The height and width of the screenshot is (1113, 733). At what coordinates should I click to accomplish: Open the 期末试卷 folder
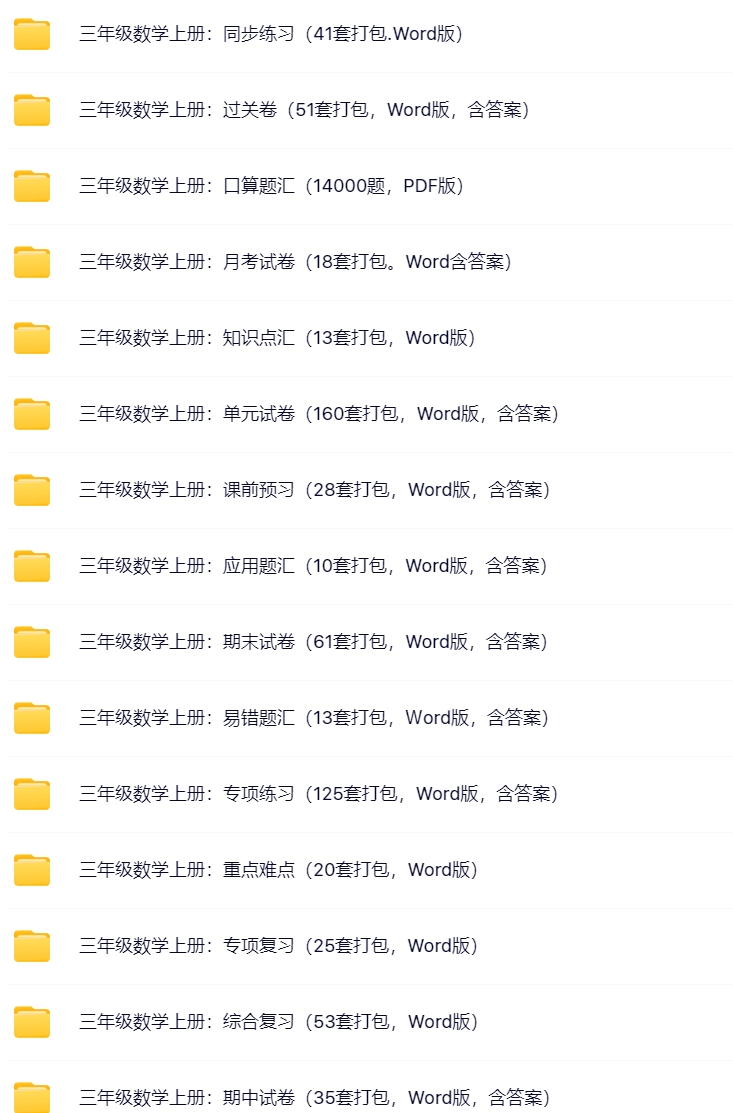pos(313,642)
